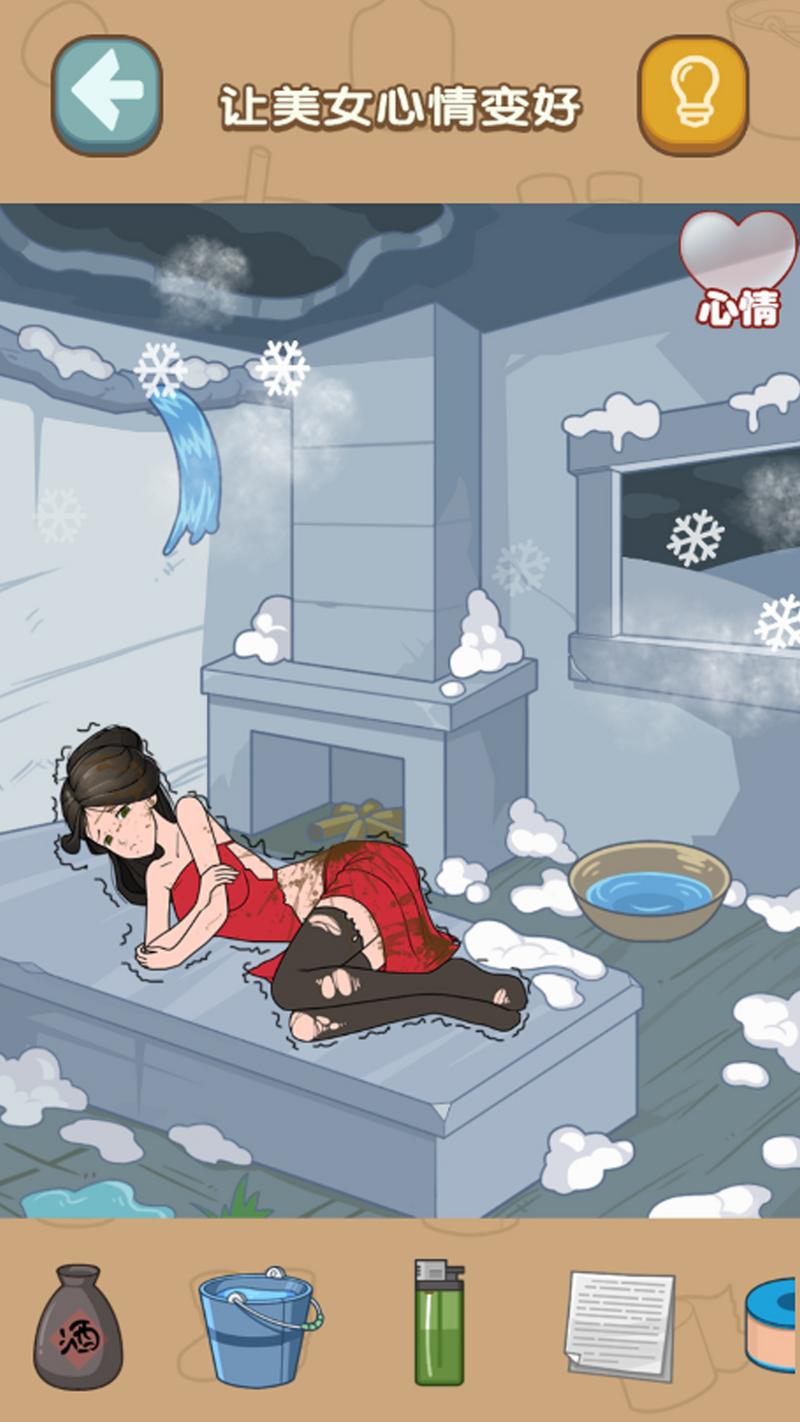Pick the blue tape roll item

(x=774, y=1323)
